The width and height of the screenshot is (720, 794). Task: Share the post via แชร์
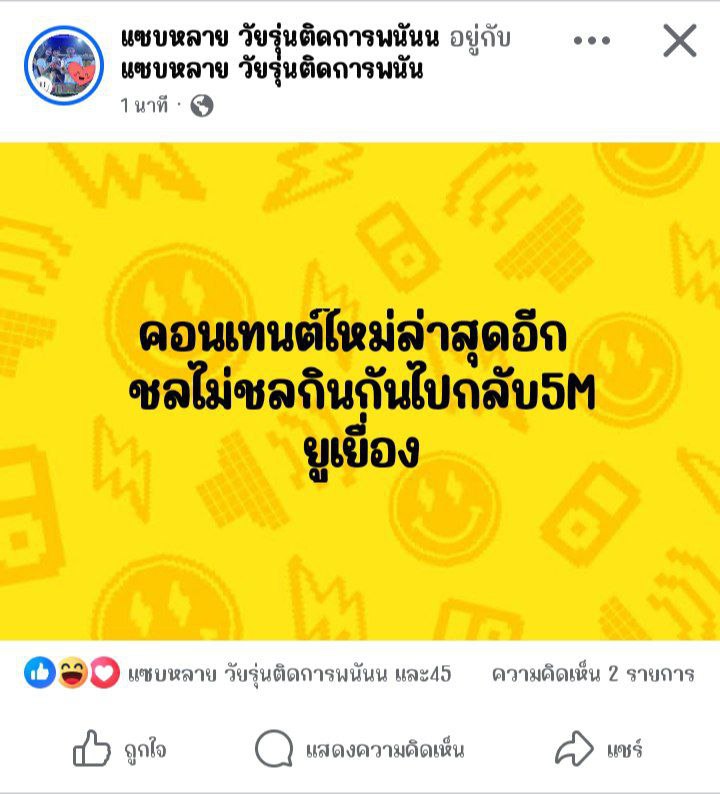[600, 748]
